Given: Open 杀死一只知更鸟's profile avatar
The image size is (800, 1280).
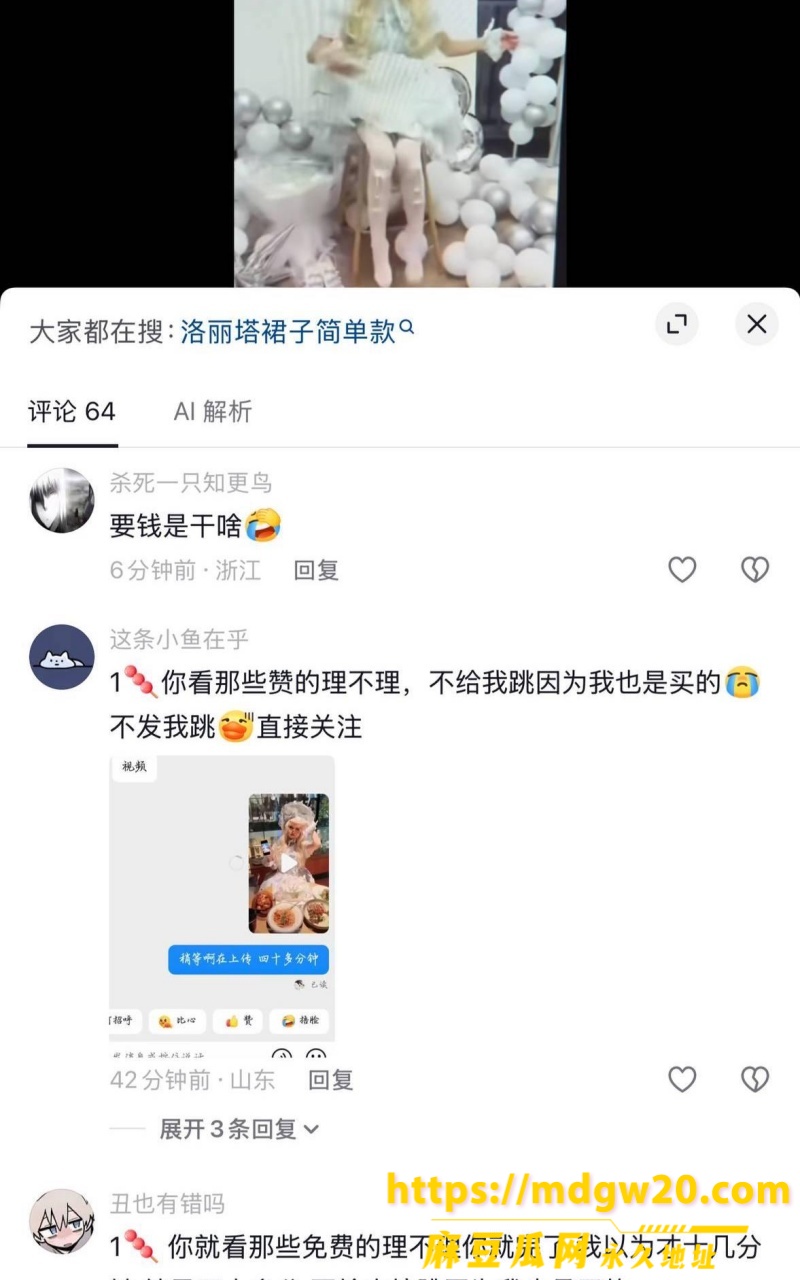Looking at the screenshot, I should pos(62,500).
